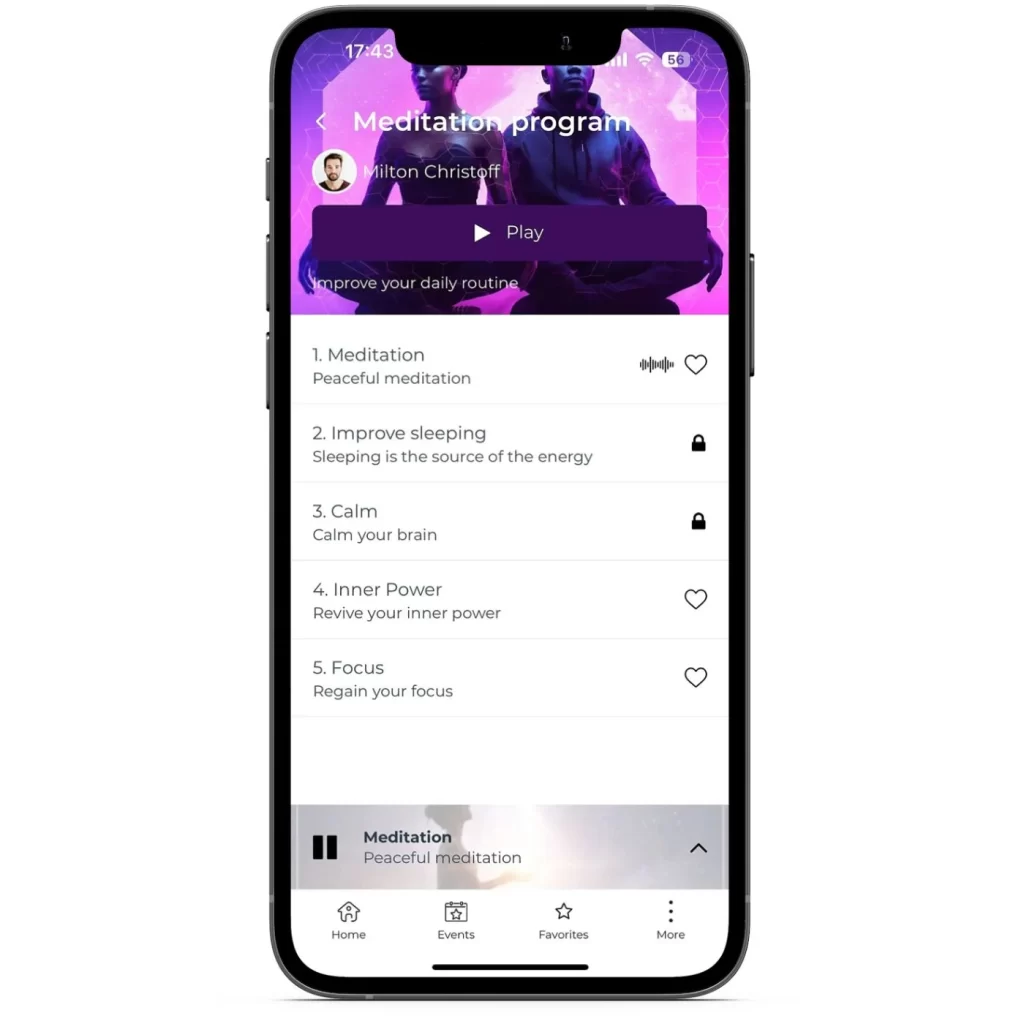Open the Focus track
Screen dimensions: 1024x1024
click(x=383, y=678)
